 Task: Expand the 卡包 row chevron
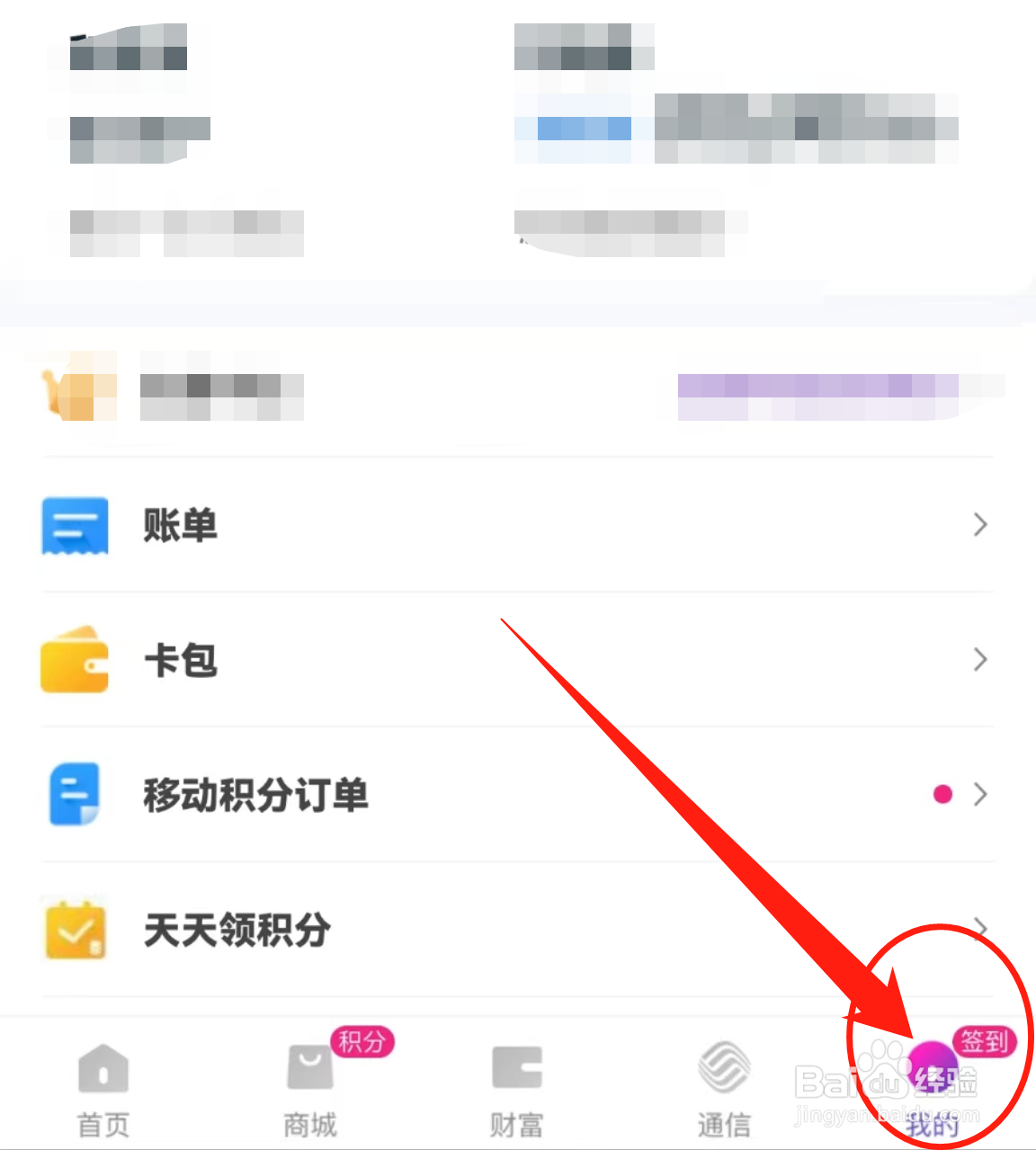coord(979,661)
